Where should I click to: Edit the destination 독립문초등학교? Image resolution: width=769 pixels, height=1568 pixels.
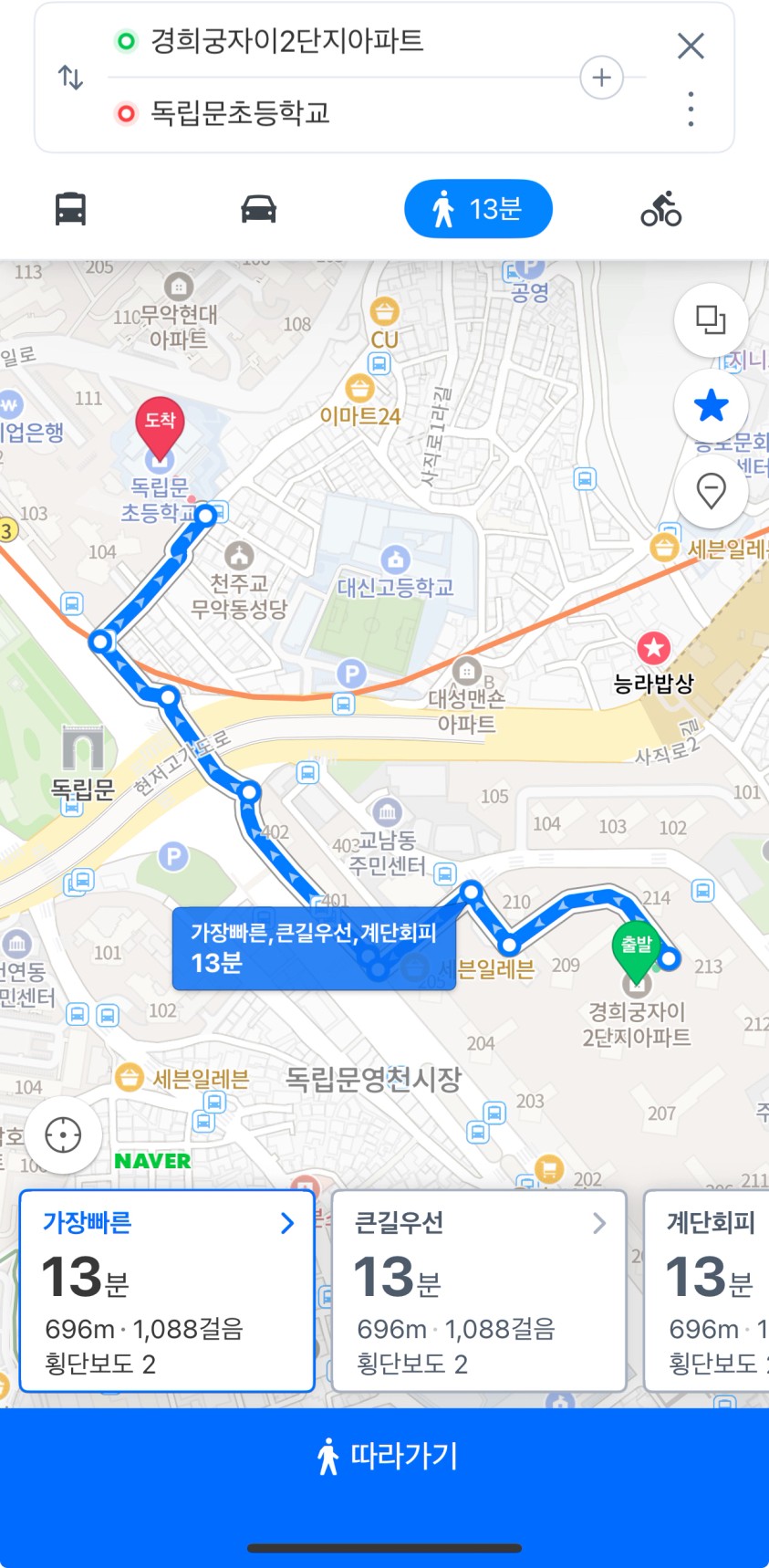pos(240,113)
